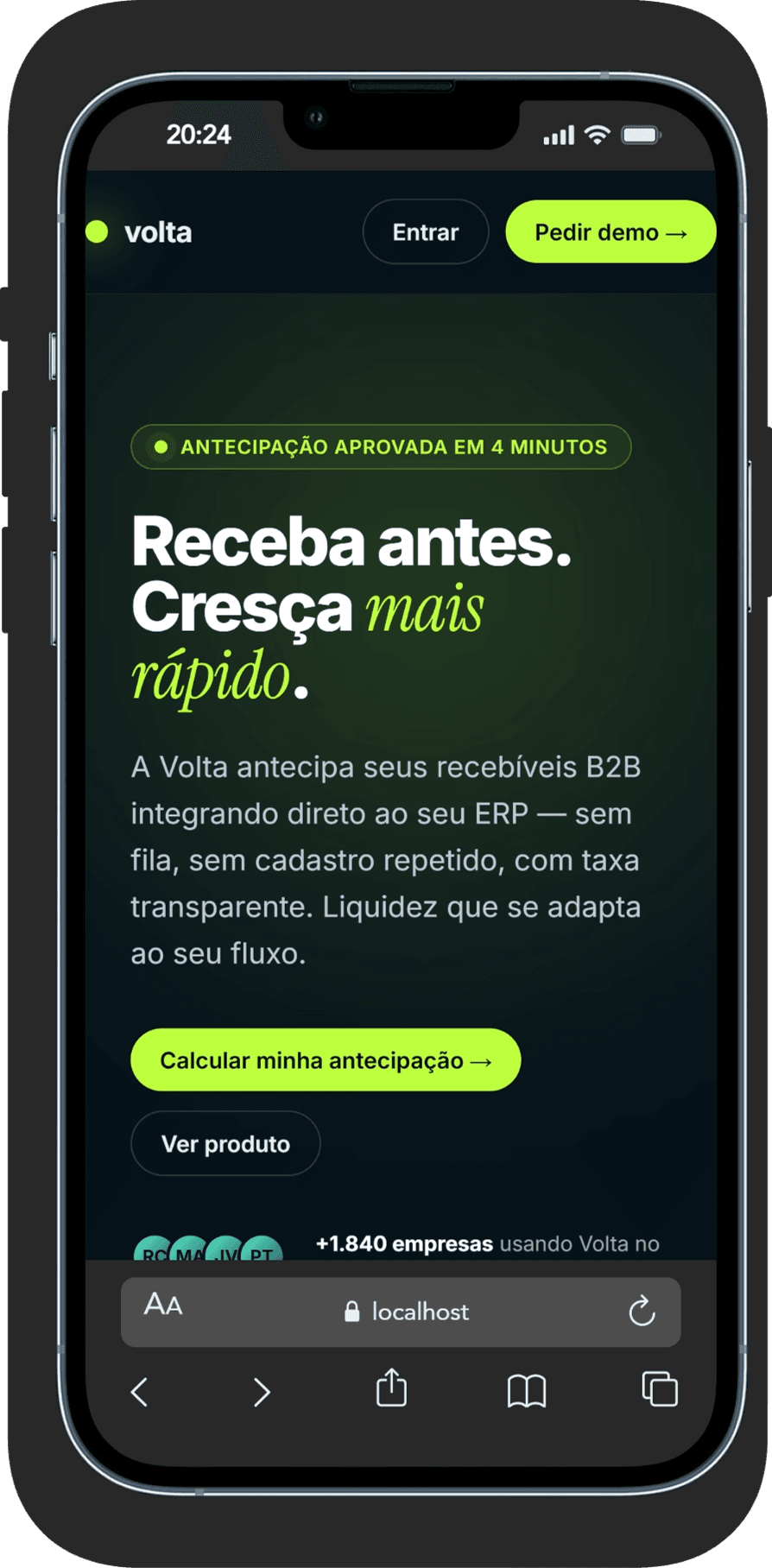The image size is (772, 1568).
Task: Tap the RC user avatar
Action: click(x=154, y=1252)
